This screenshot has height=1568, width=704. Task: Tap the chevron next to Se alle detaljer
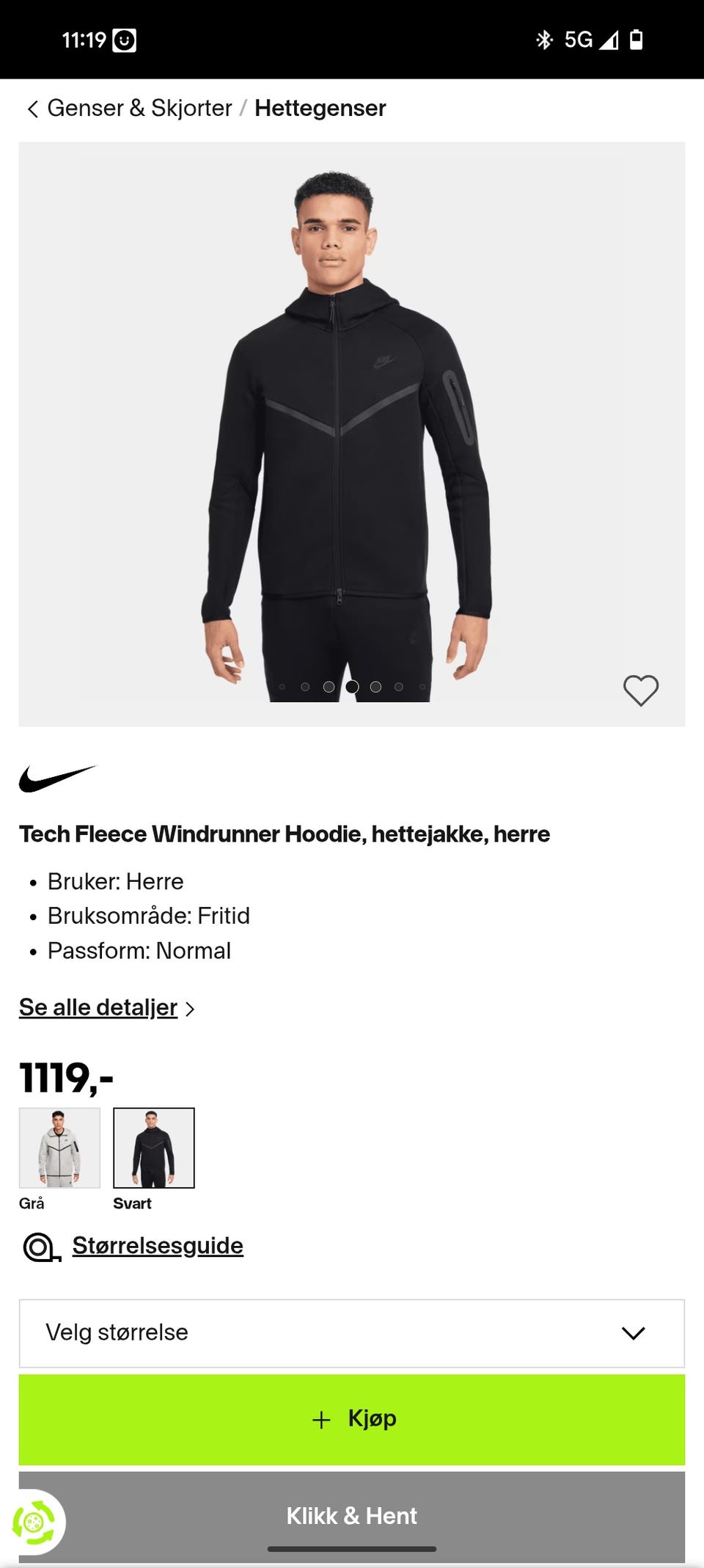(x=189, y=1008)
